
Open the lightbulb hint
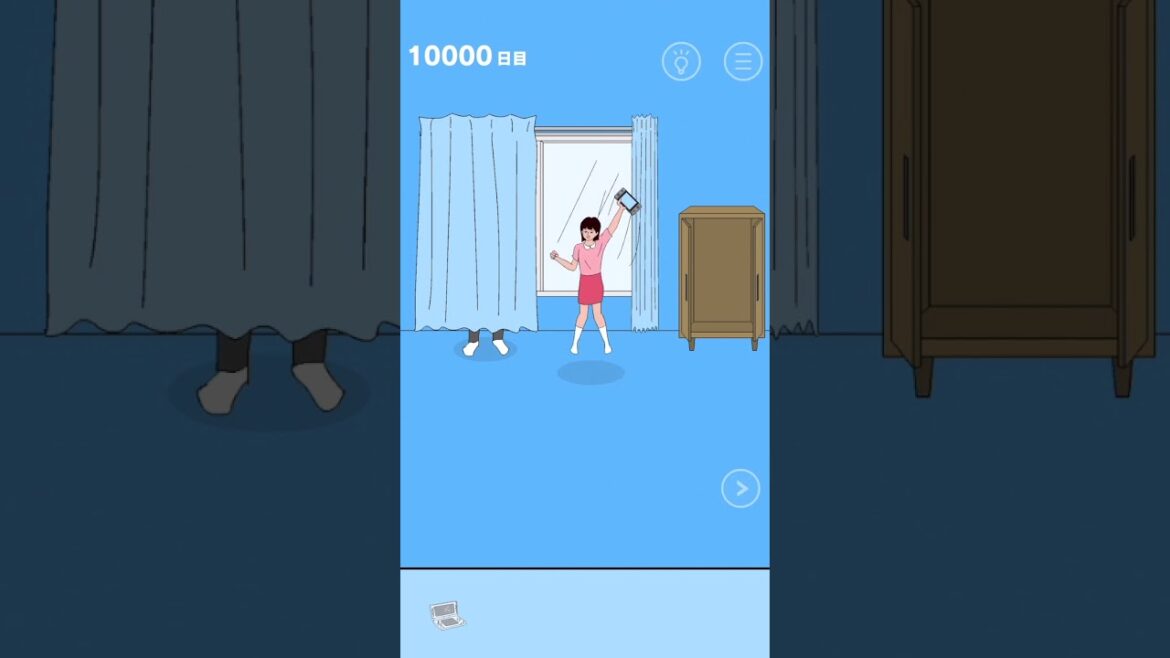click(x=681, y=62)
